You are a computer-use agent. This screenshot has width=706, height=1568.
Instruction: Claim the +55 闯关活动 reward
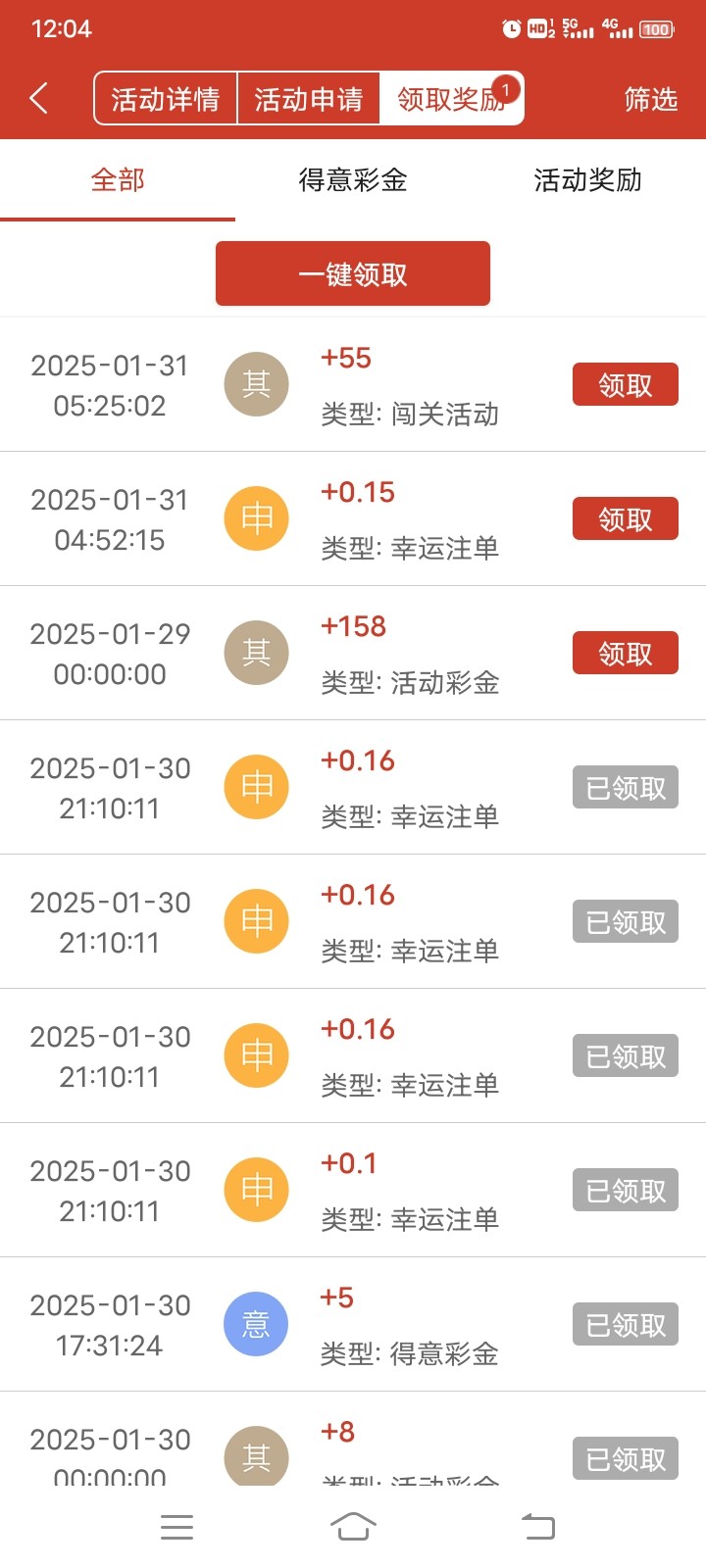(626, 385)
